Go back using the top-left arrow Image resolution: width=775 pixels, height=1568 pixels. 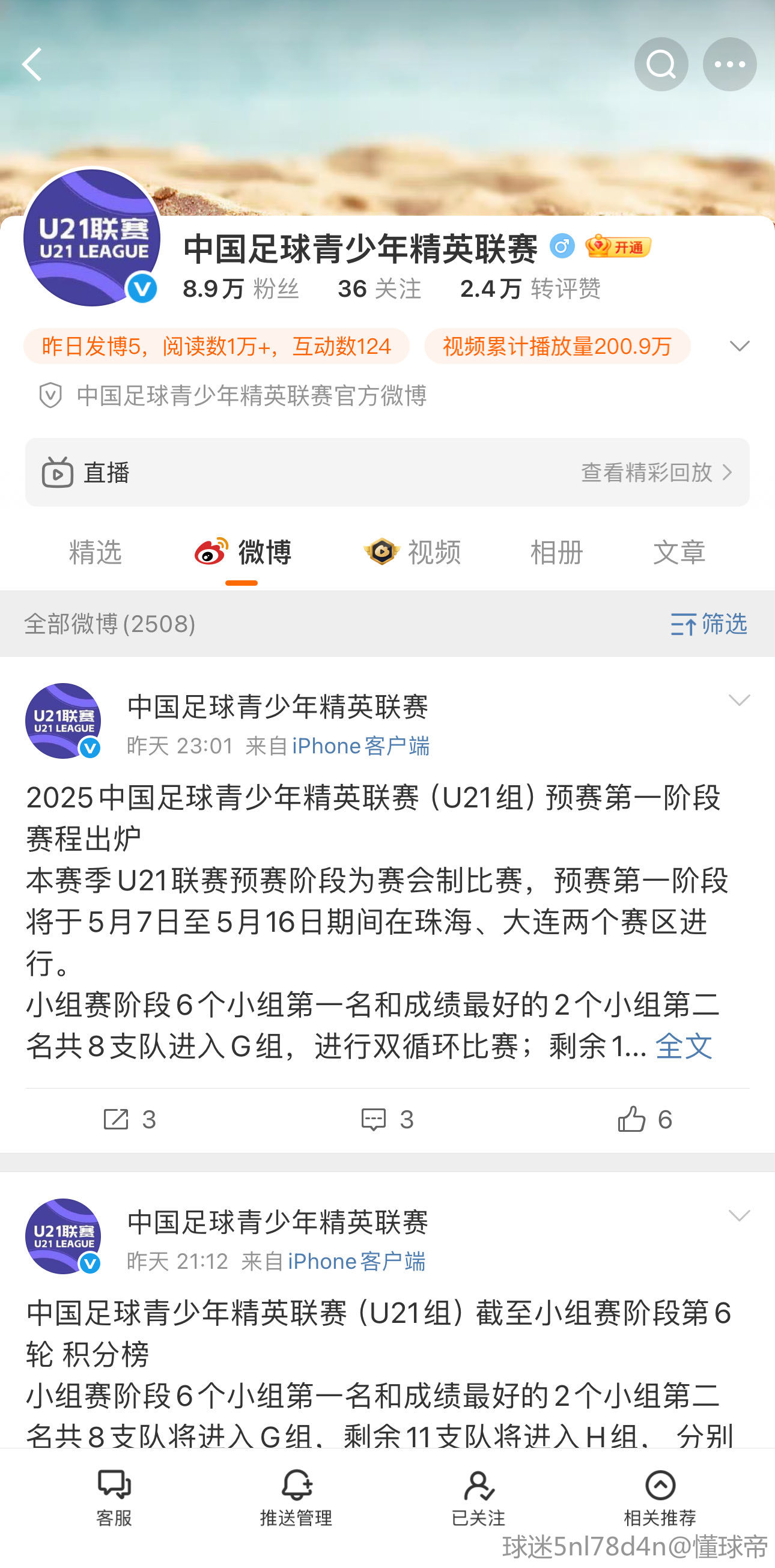[32, 64]
